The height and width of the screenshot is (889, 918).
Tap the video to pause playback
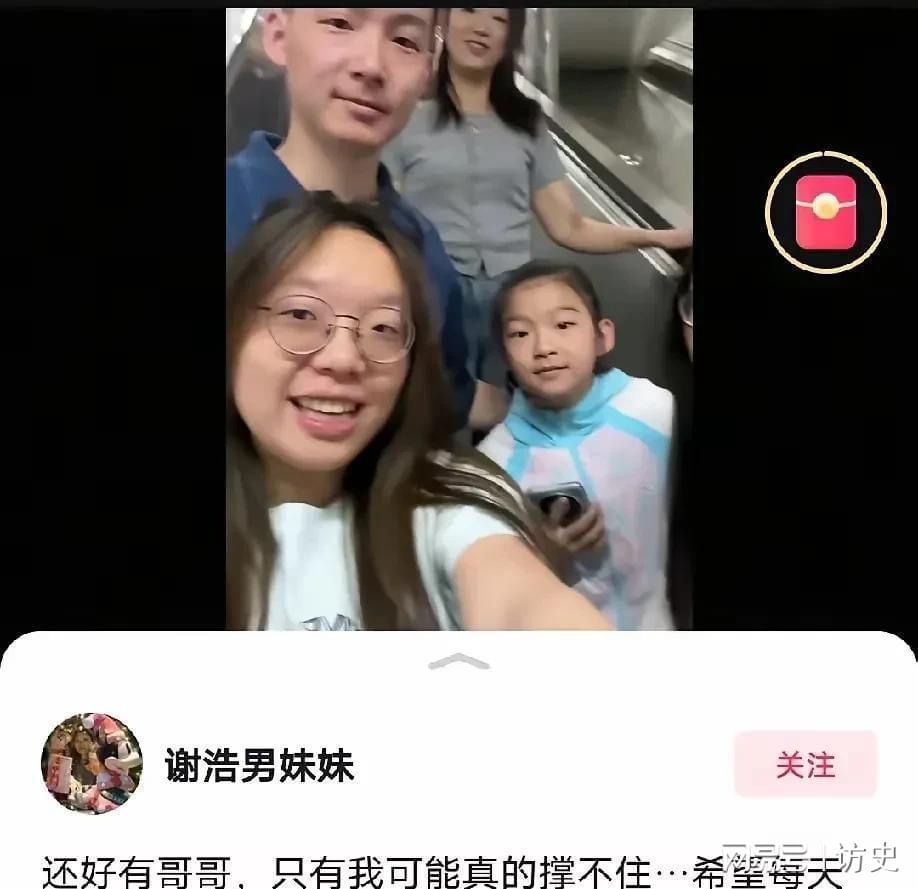point(458,320)
